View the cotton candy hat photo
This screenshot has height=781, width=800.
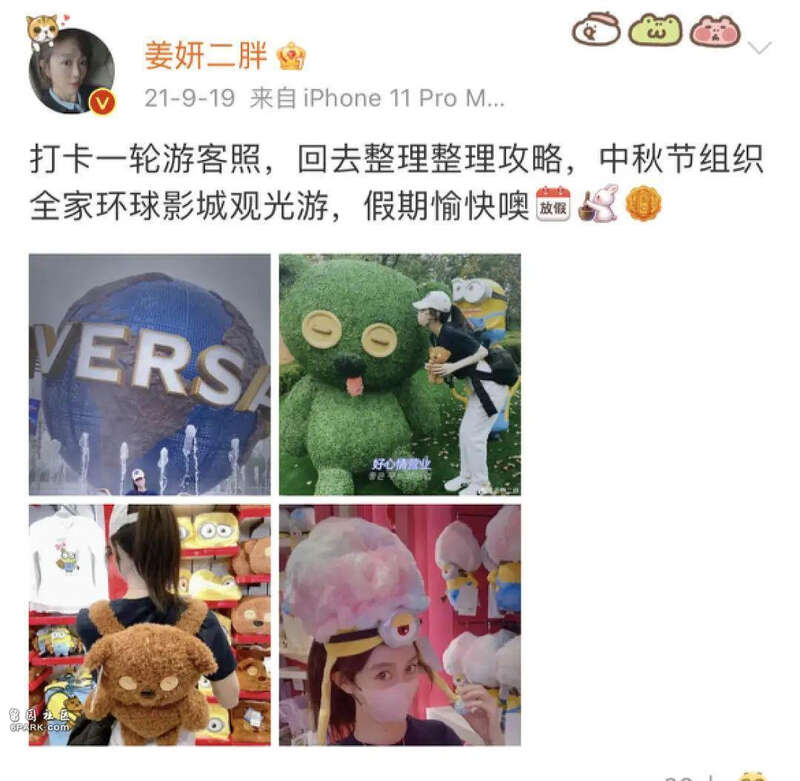(400, 624)
